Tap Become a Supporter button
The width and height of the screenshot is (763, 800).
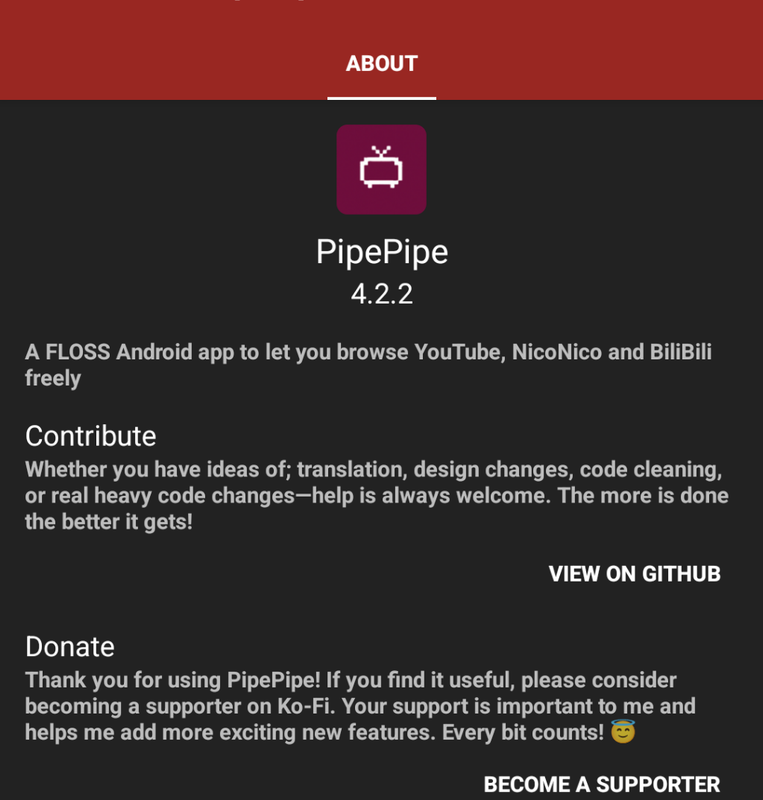601,784
